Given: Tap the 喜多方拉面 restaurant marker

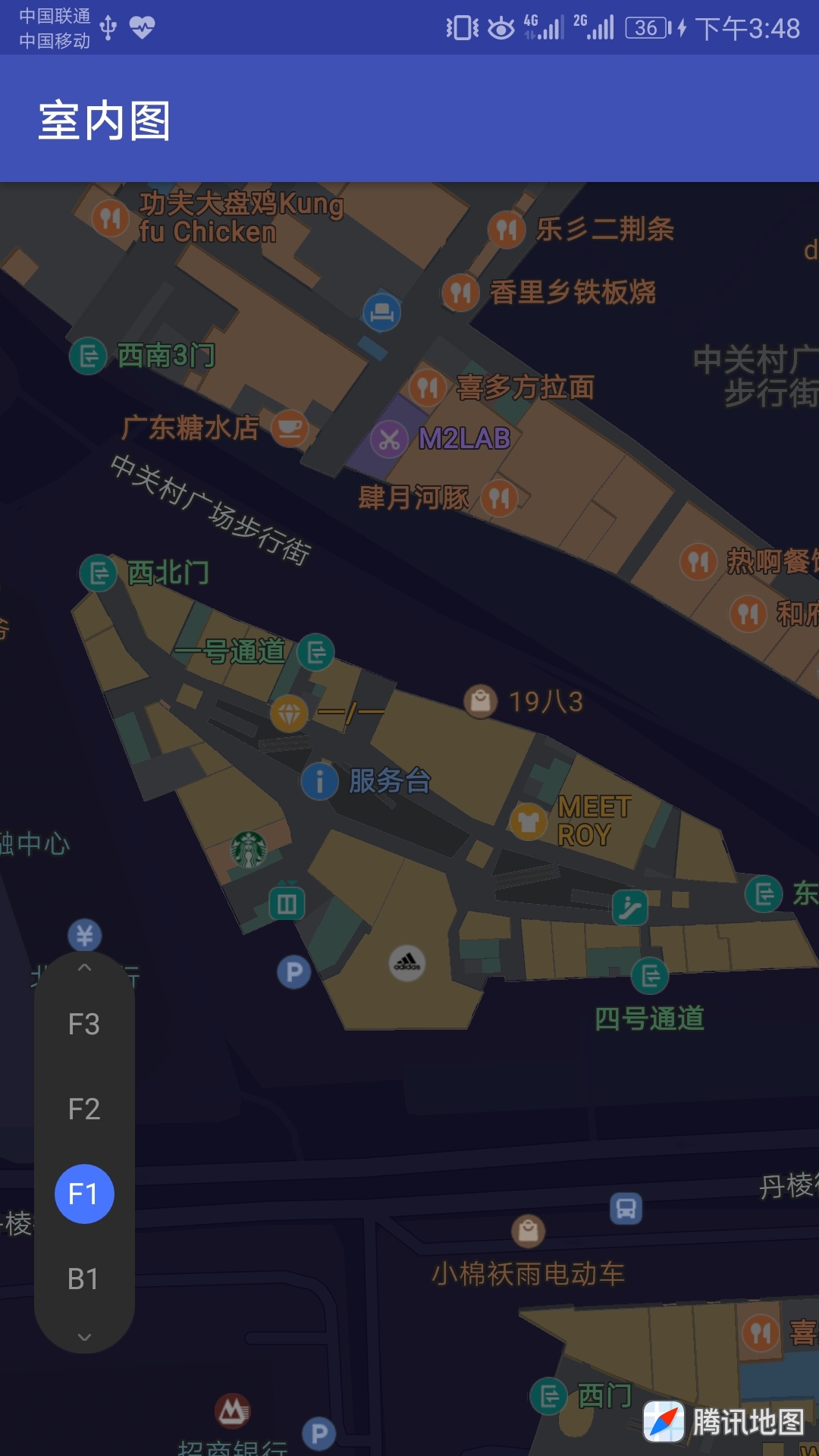Looking at the screenshot, I should pyautogui.click(x=428, y=388).
